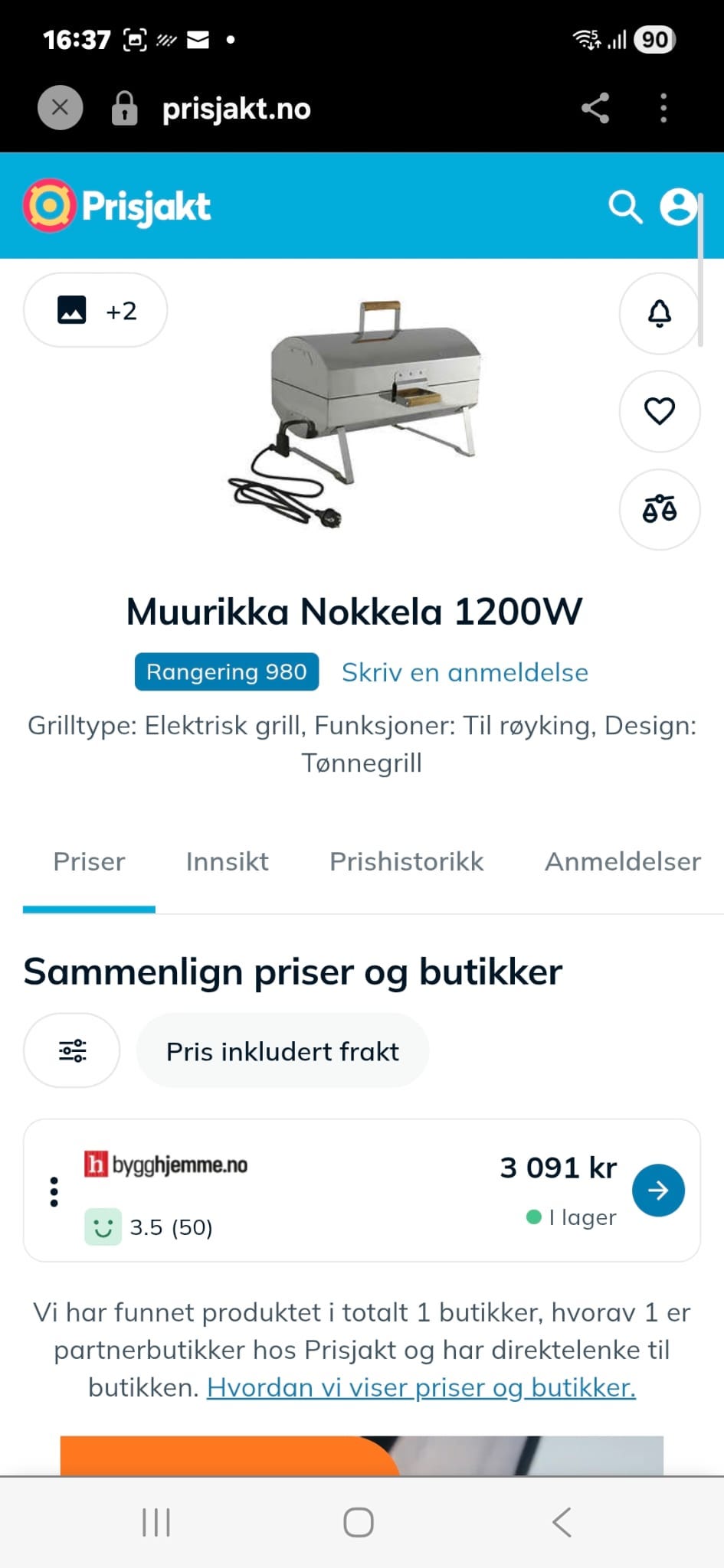Image resolution: width=724 pixels, height=1568 pixels.
Task: Add product to favorites with heart
Action: click(x=660, y=411)
